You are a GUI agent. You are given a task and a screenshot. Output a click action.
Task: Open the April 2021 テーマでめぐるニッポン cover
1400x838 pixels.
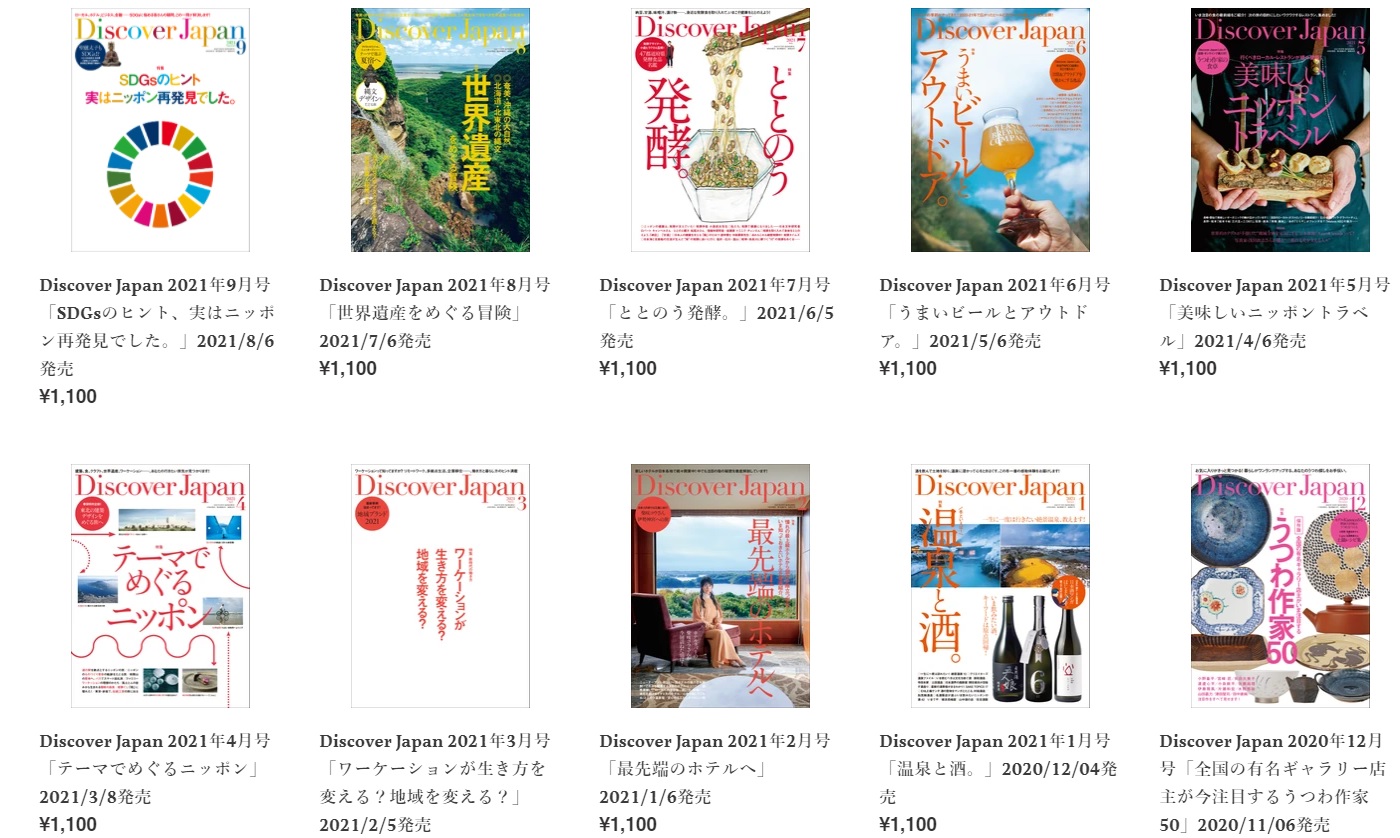(160, 586)
